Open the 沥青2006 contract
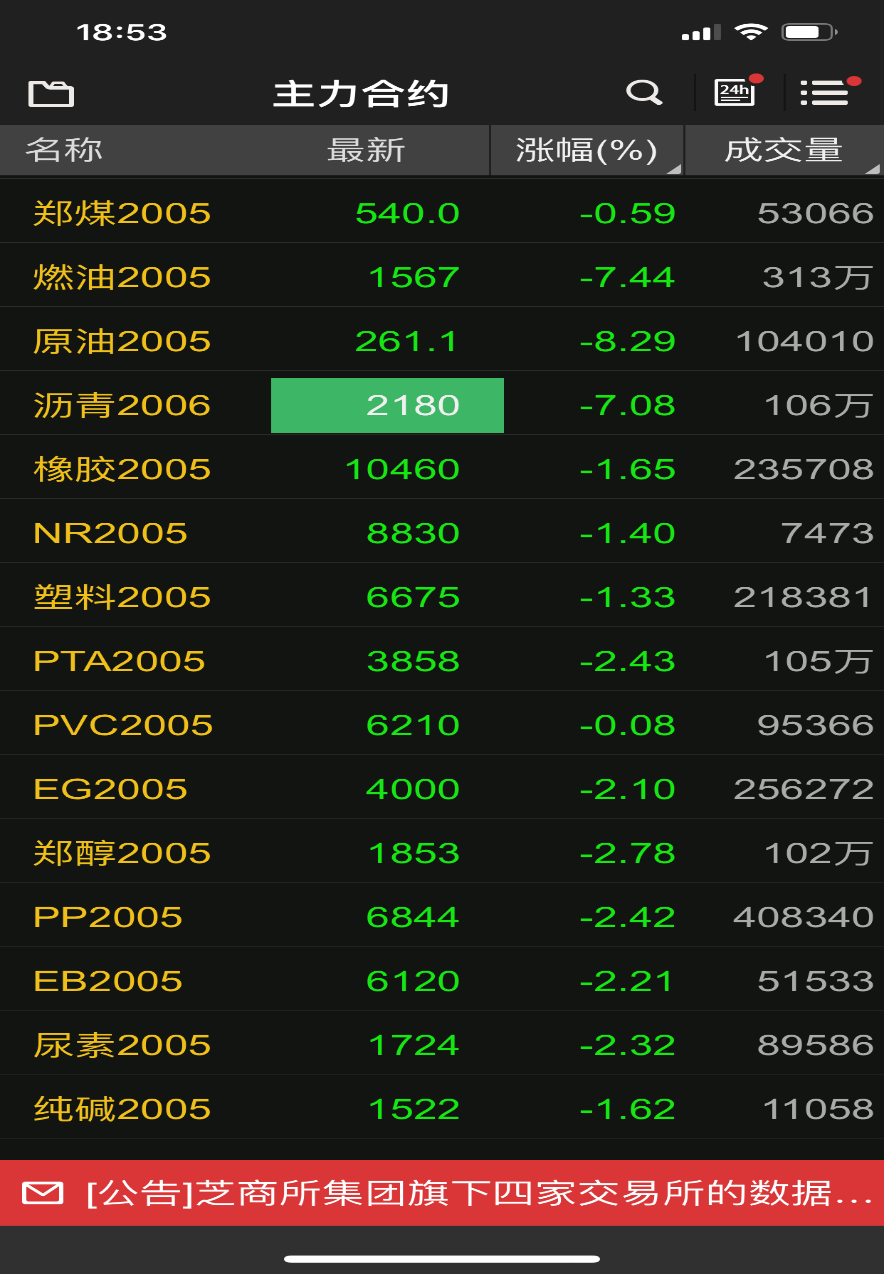Image resolution: width=884 pixels, height=1274 pixels. pos(122,405)
